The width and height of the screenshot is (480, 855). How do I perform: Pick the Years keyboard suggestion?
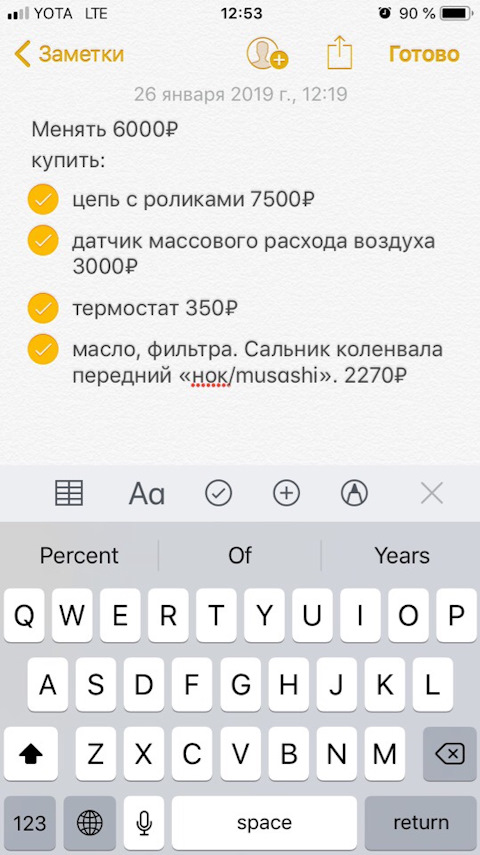click(x=402, y=556)
